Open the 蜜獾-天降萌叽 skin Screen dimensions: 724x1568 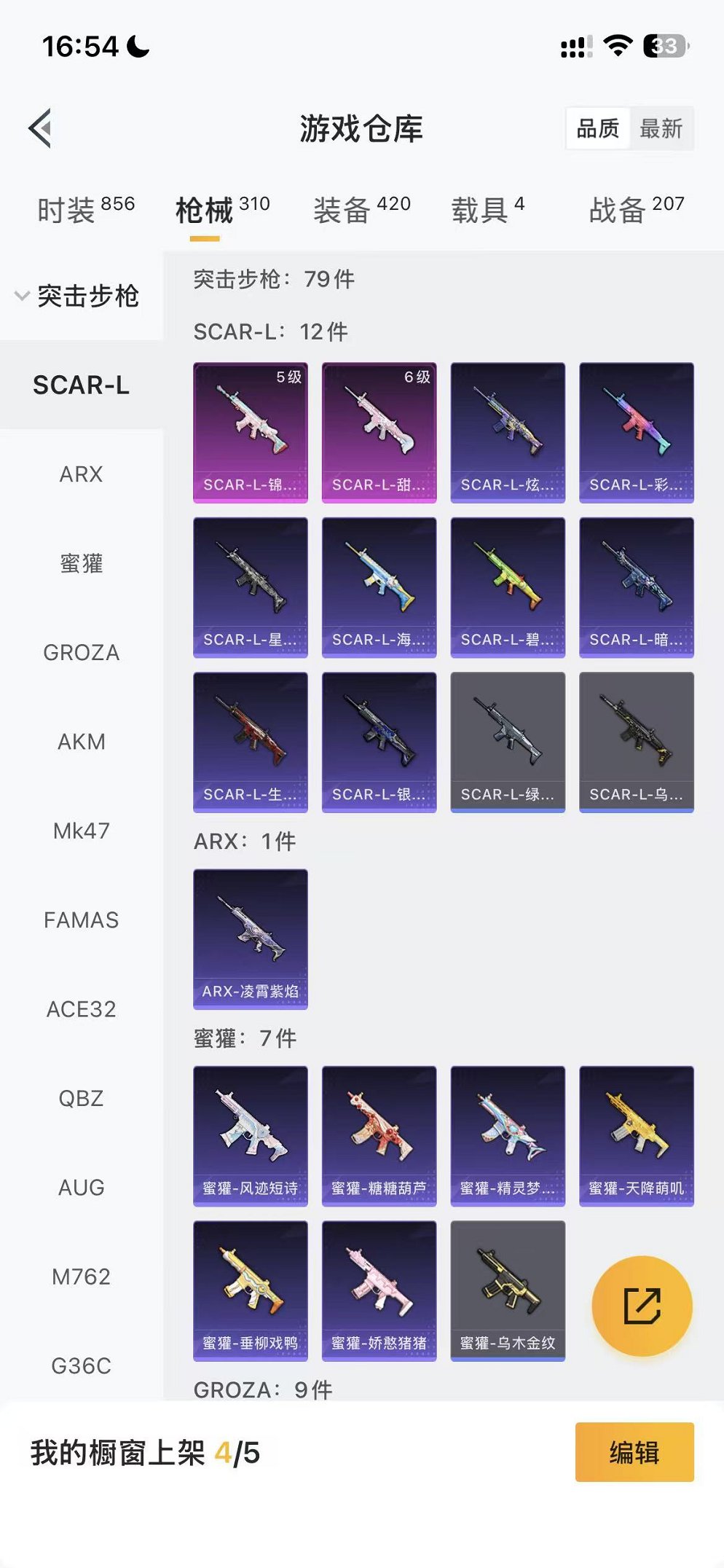[636, 1135]
